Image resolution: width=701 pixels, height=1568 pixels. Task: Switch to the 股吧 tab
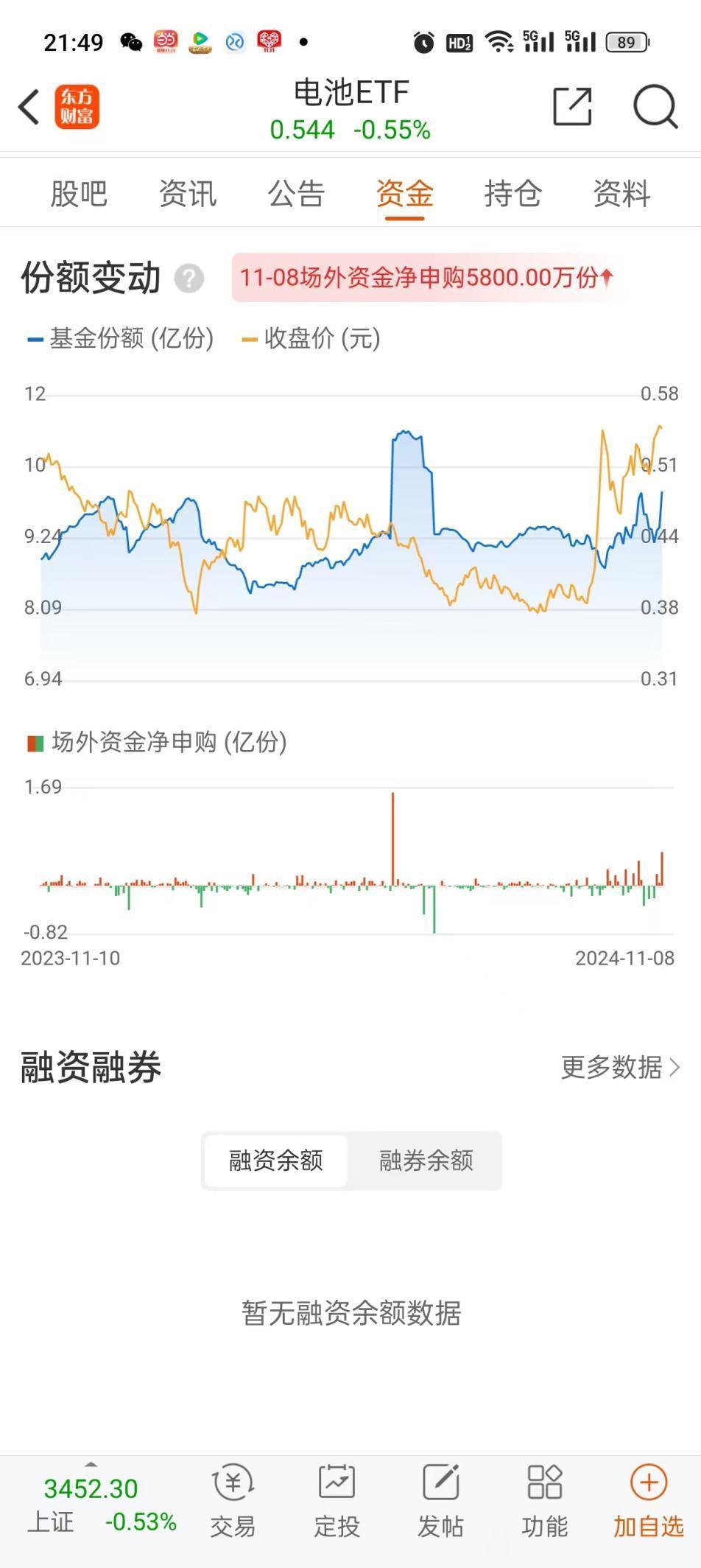(x=79, y=195)
